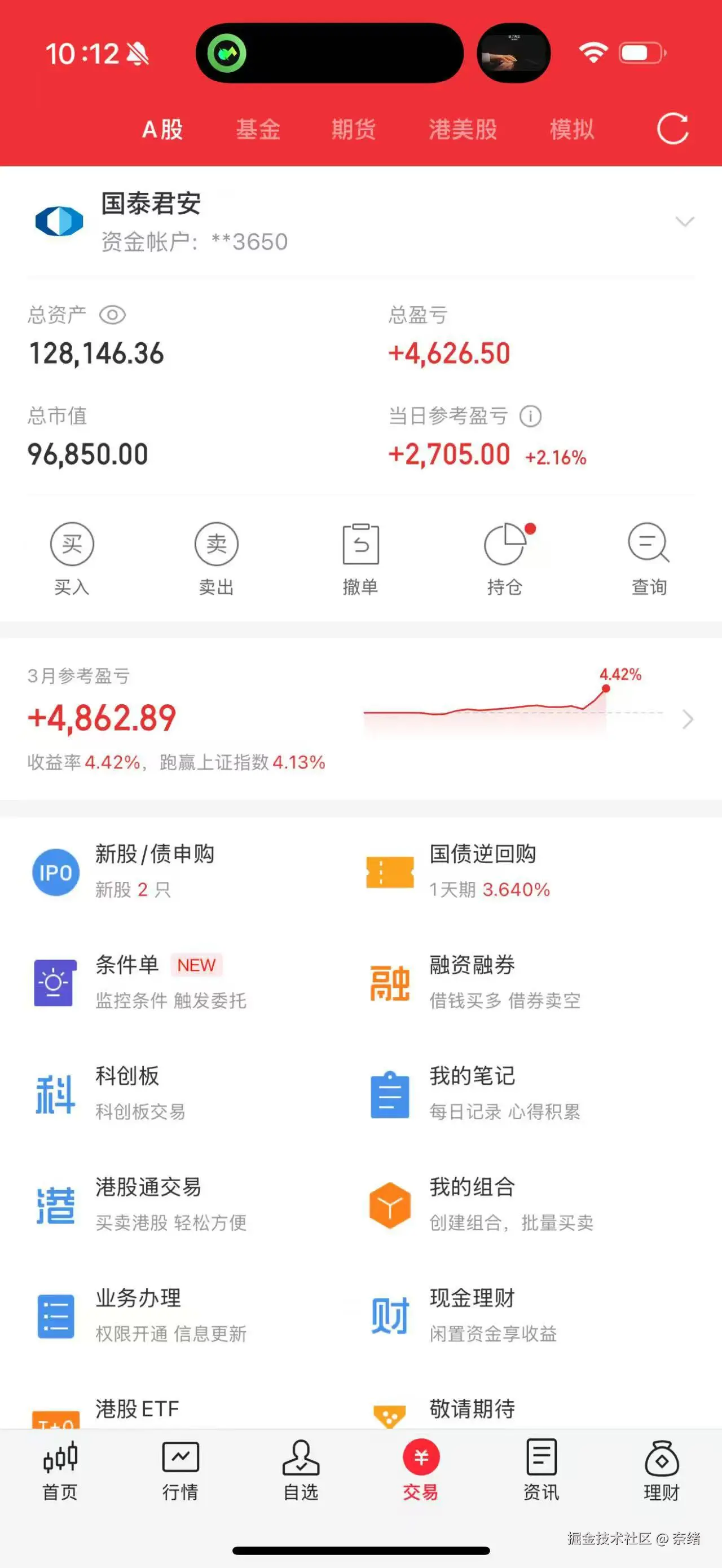The image size is (722, 1568).
Task: Select the 买入 (Buy) icon
Action: (x=72, y=545)
